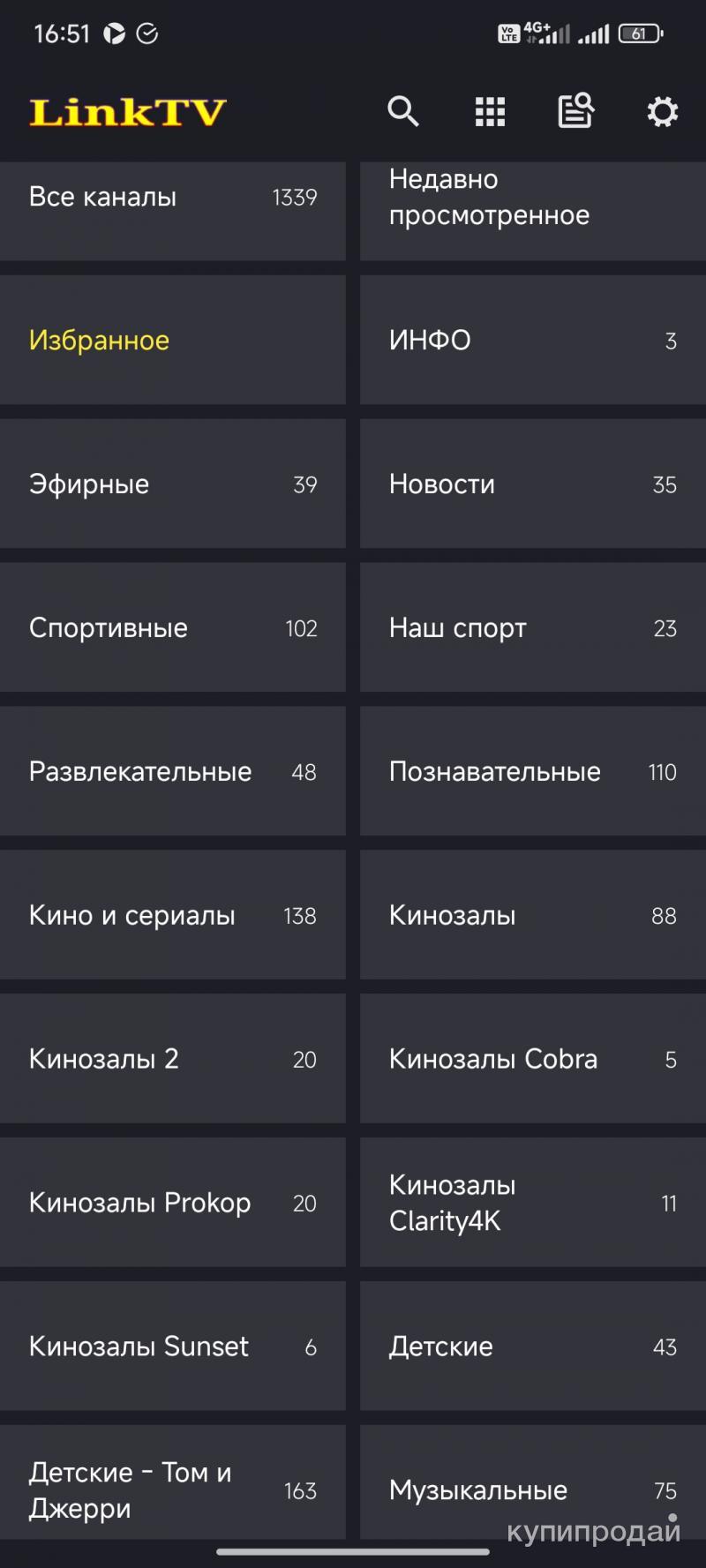The image size is (706, 1568).
Task: Open the settings gear
Action: pos(662,111)
